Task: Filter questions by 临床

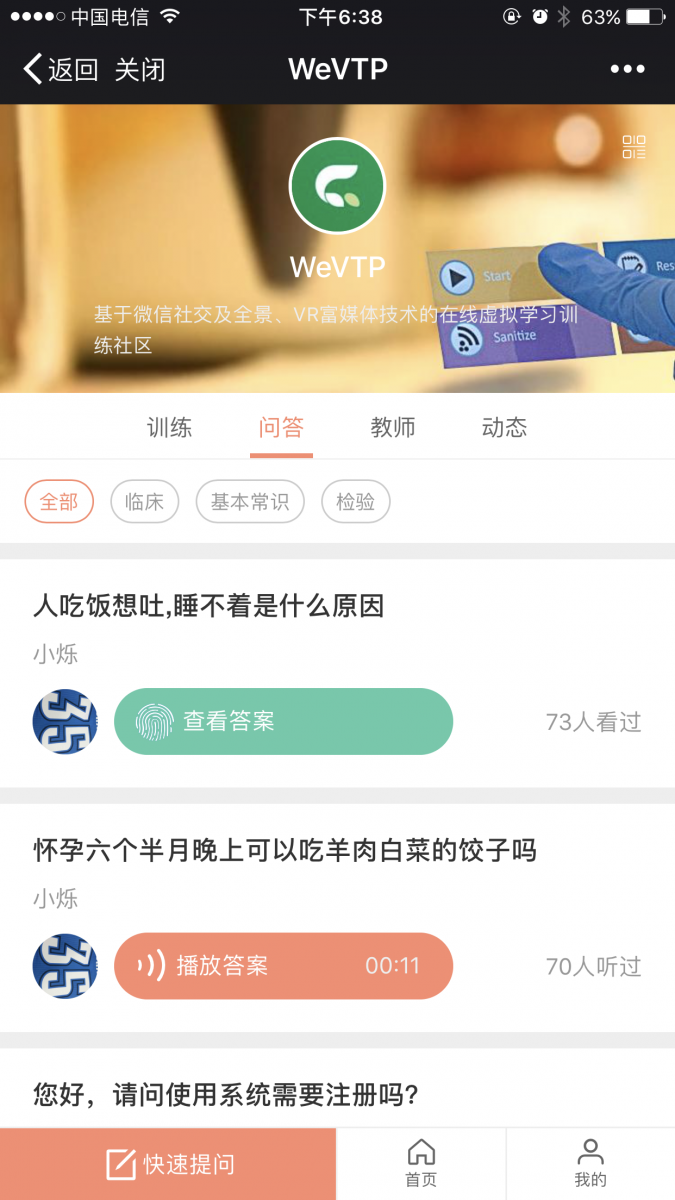Action: [x=144, y=502]
